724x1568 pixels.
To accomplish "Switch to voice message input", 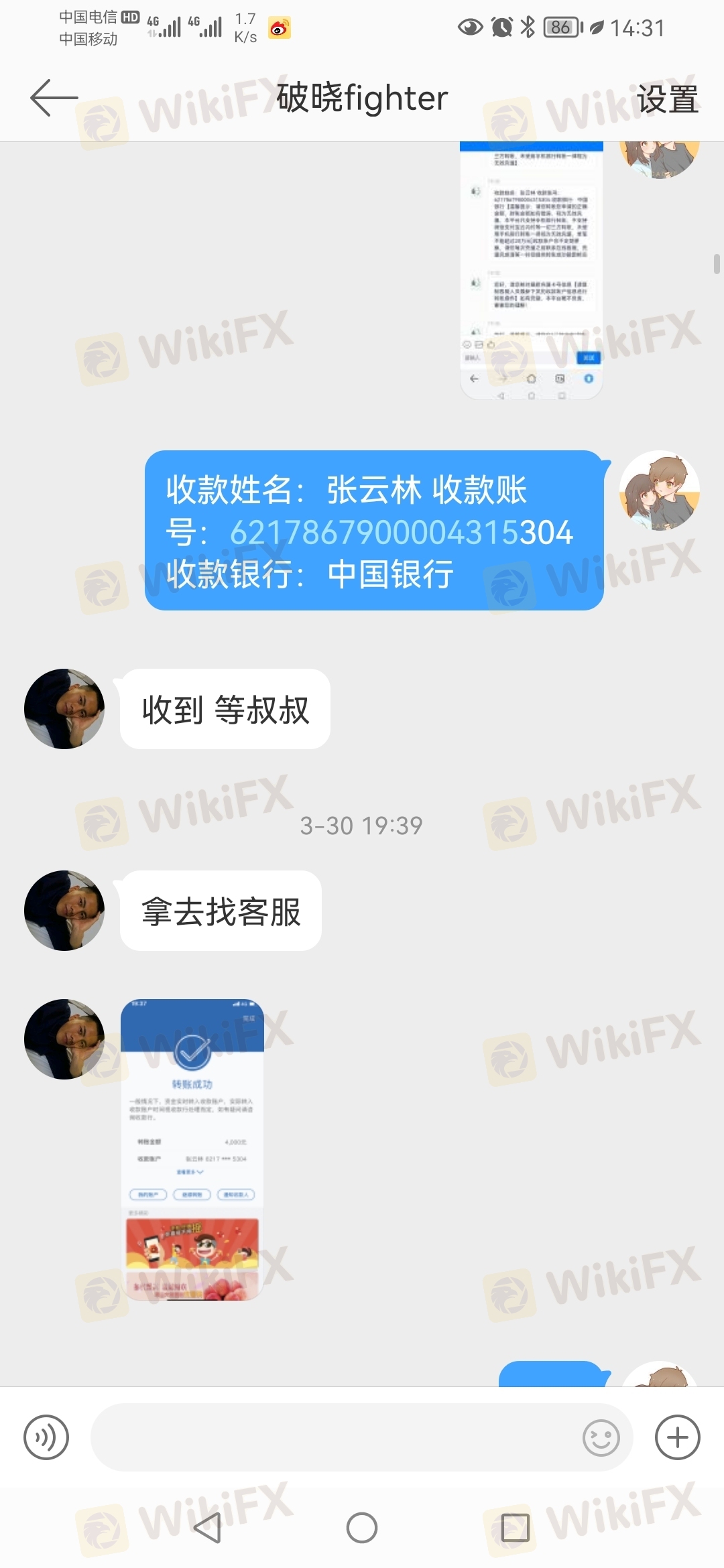I will 46,1437.
